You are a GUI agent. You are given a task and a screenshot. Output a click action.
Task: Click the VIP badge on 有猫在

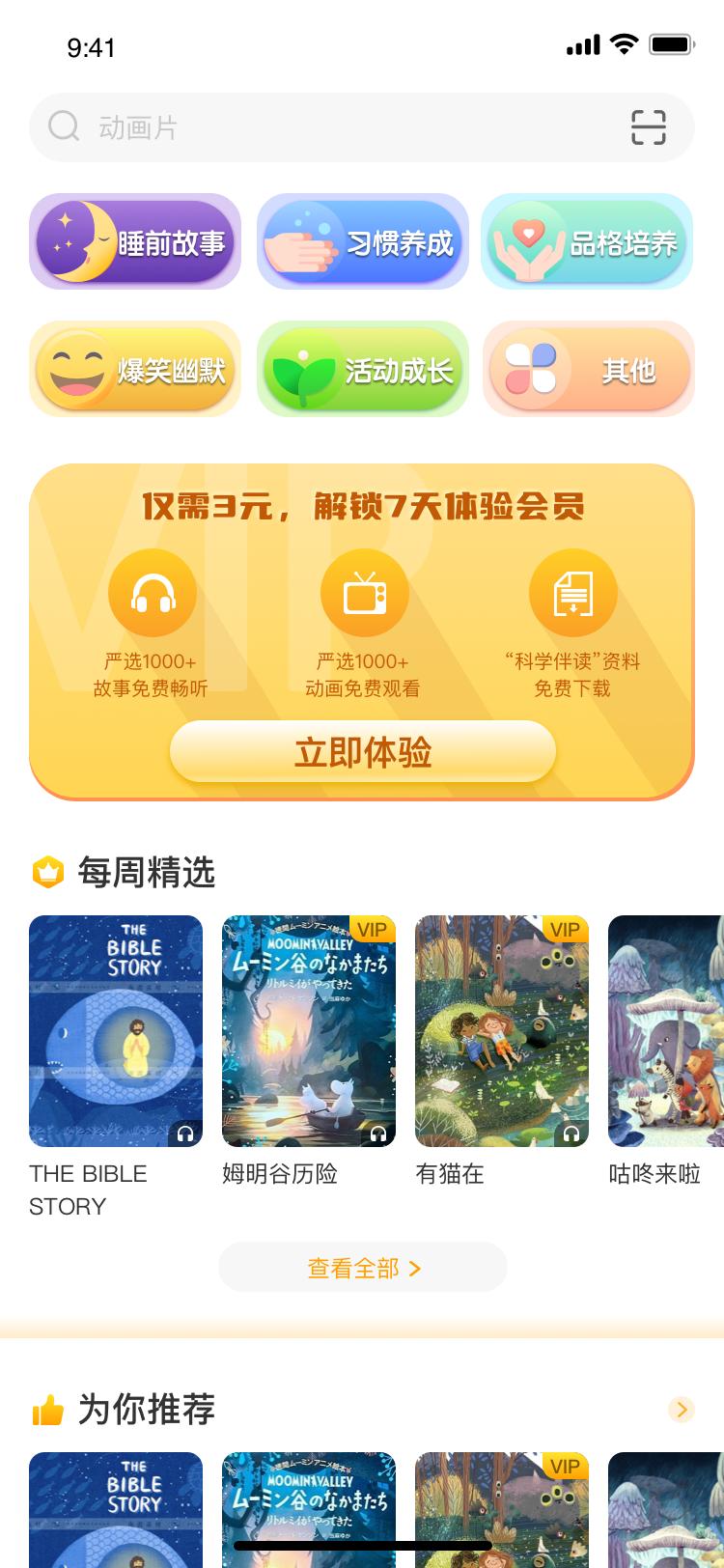coord(563,930)
